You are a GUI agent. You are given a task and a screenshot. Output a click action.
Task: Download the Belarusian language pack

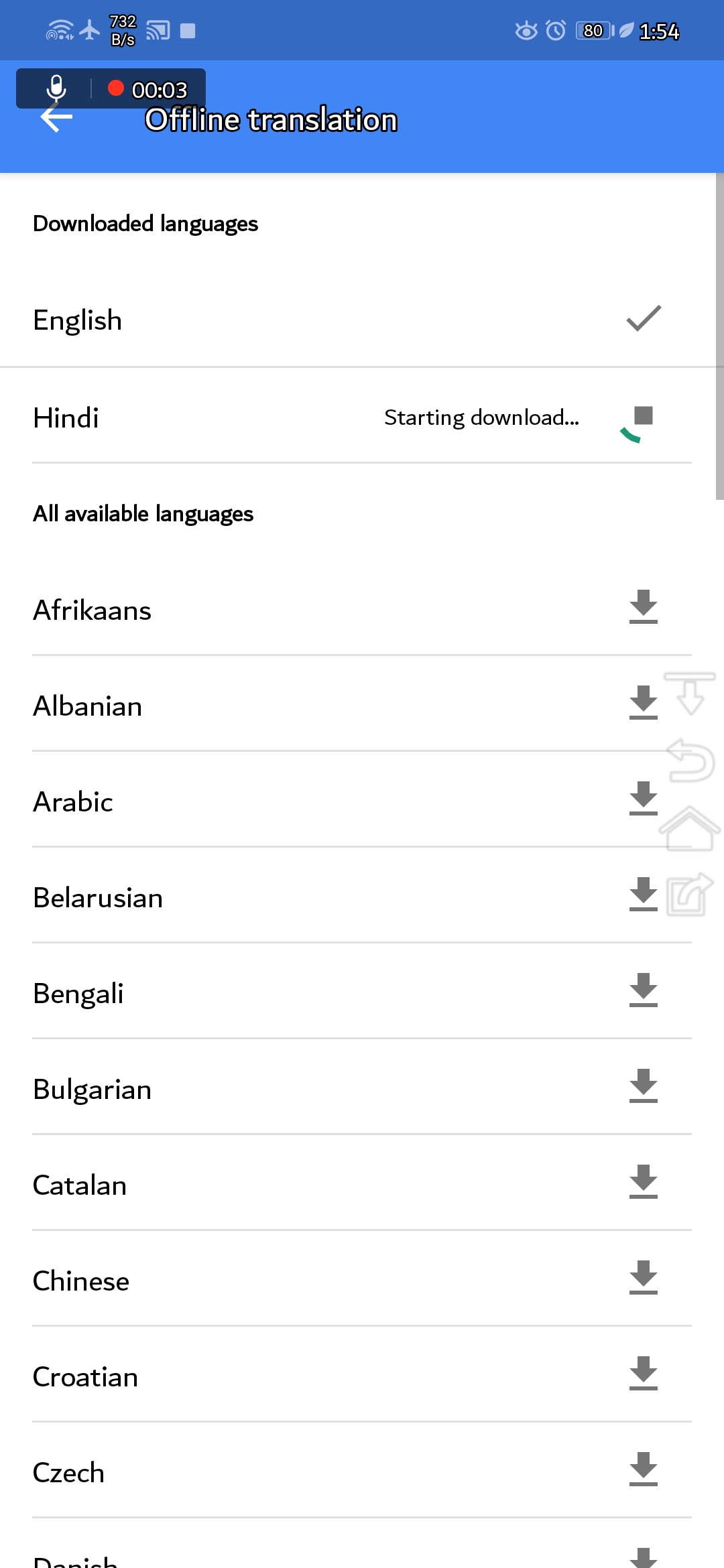(x=644, y=894)
